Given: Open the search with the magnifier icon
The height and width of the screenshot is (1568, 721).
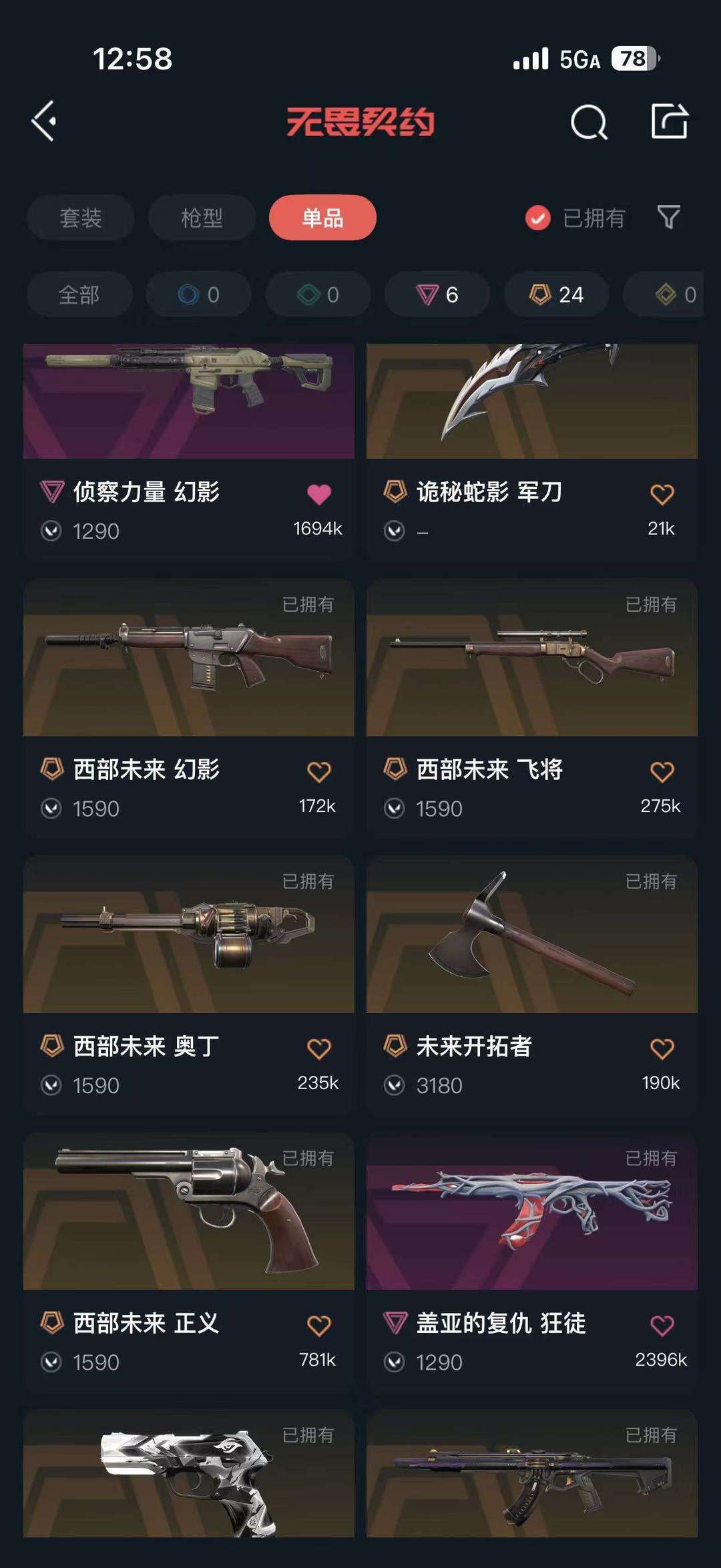Looking at the screenshot, I should (x=587, y=122).
